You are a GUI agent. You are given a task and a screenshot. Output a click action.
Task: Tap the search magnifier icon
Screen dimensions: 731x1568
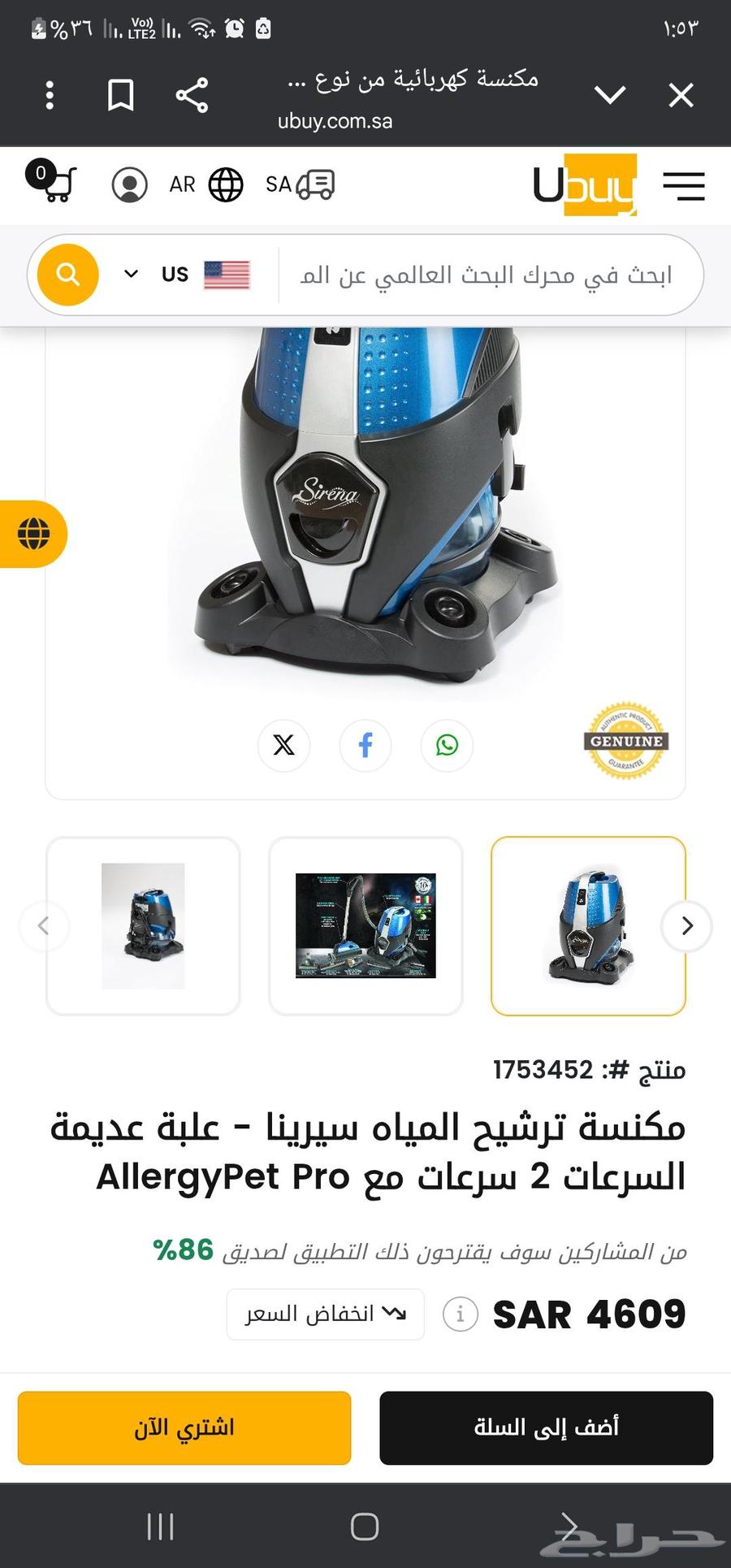pos(67,275)
